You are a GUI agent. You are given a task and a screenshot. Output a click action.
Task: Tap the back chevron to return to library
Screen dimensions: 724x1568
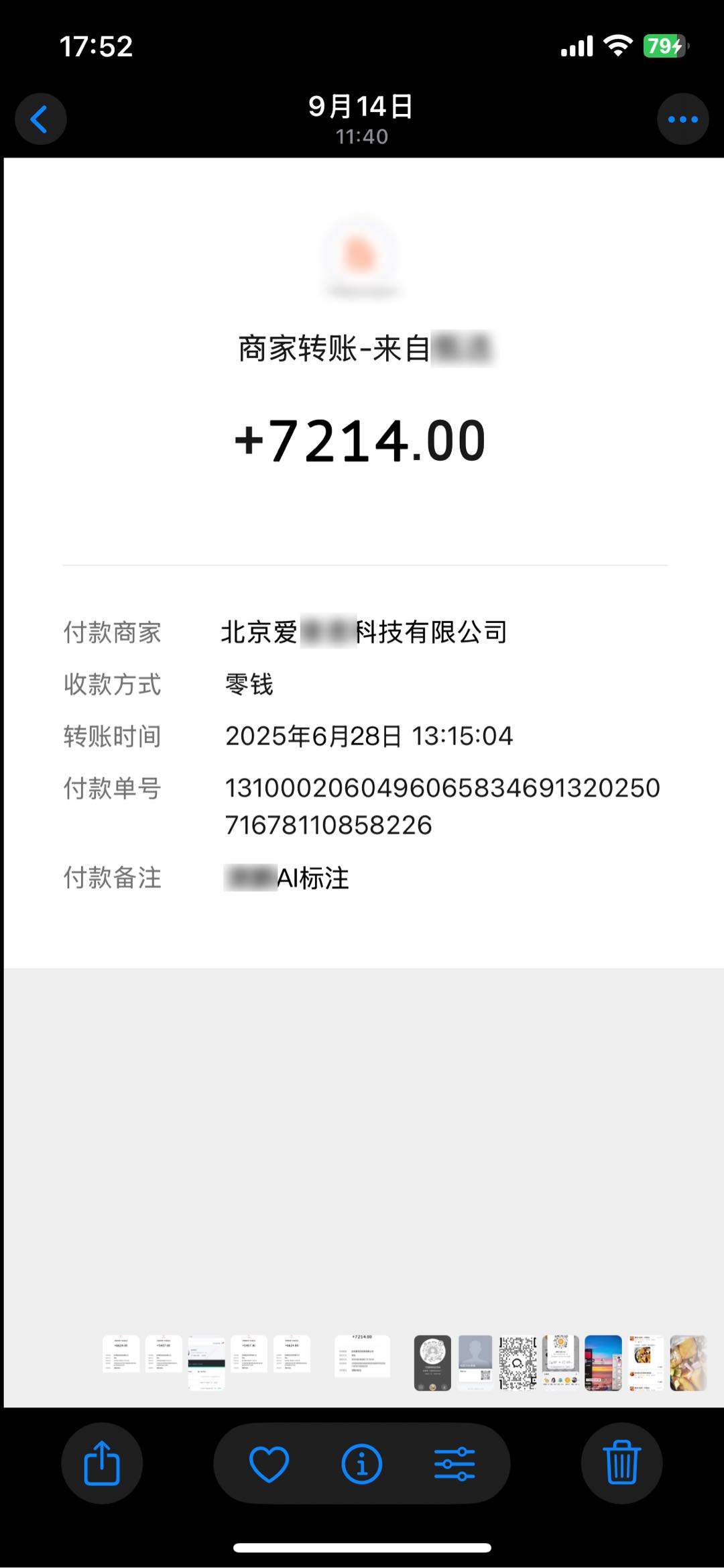point(41,118)
